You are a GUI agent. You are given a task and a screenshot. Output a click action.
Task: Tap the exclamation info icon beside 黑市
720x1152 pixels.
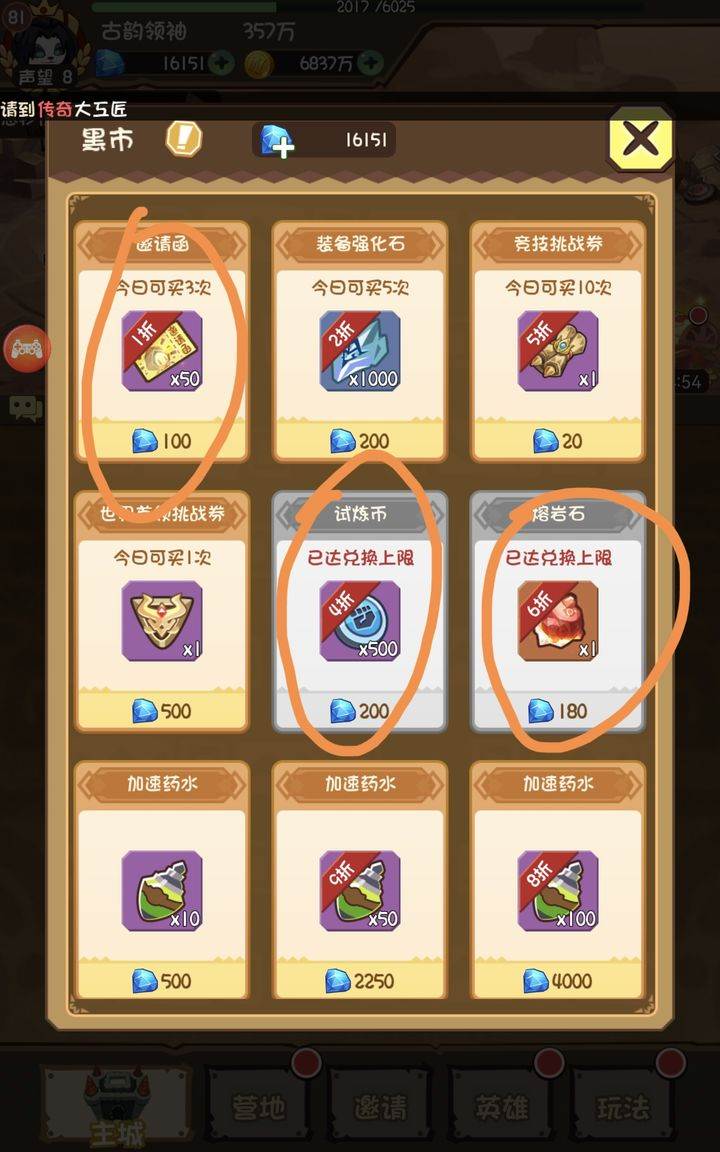(x=183, y=139)
